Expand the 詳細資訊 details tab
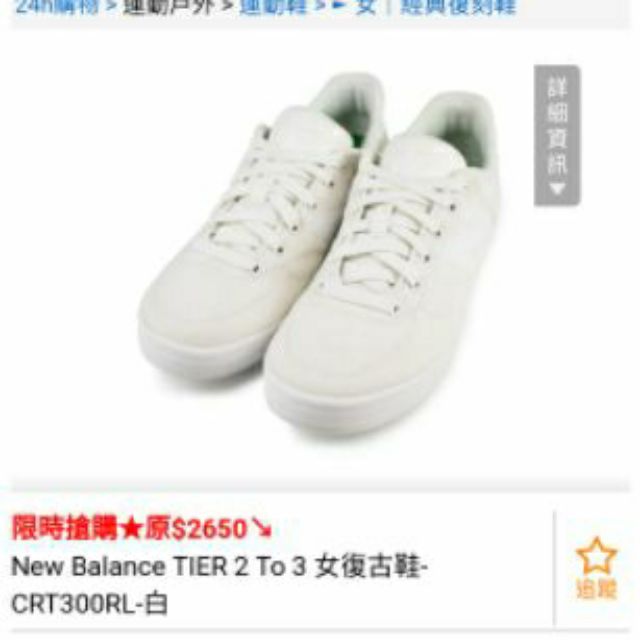 (557, 135)
